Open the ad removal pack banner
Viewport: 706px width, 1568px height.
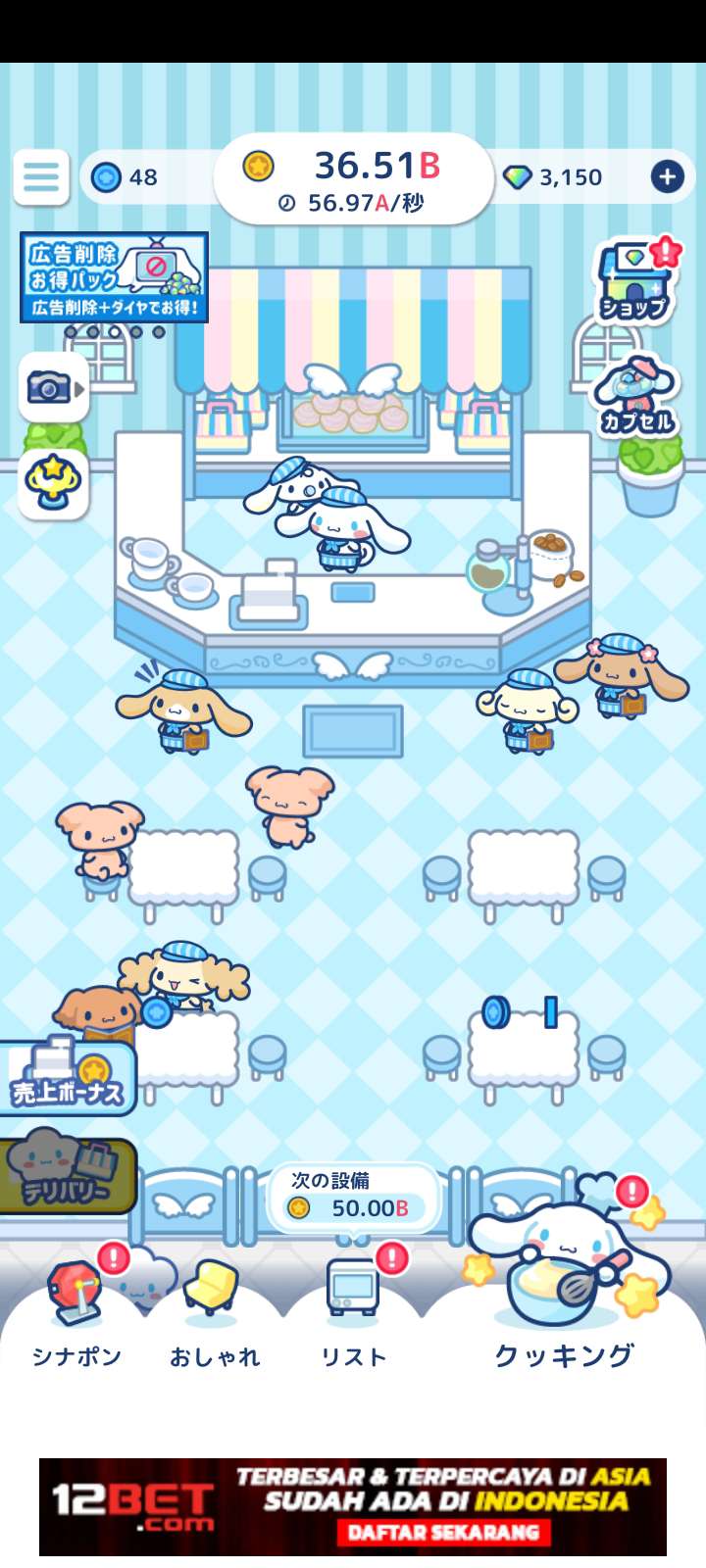tap(114, 277)
